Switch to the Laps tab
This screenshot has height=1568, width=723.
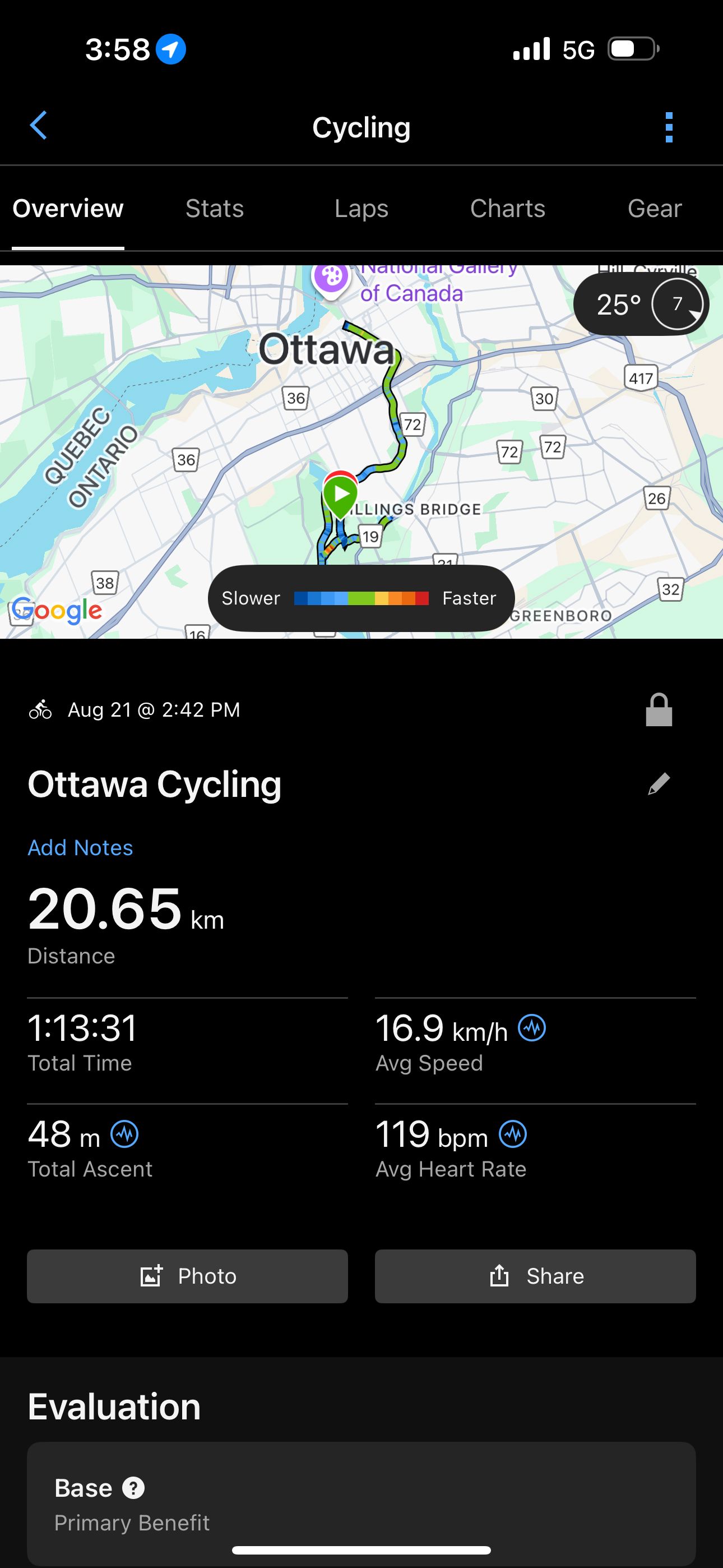(x=361, y=208)
